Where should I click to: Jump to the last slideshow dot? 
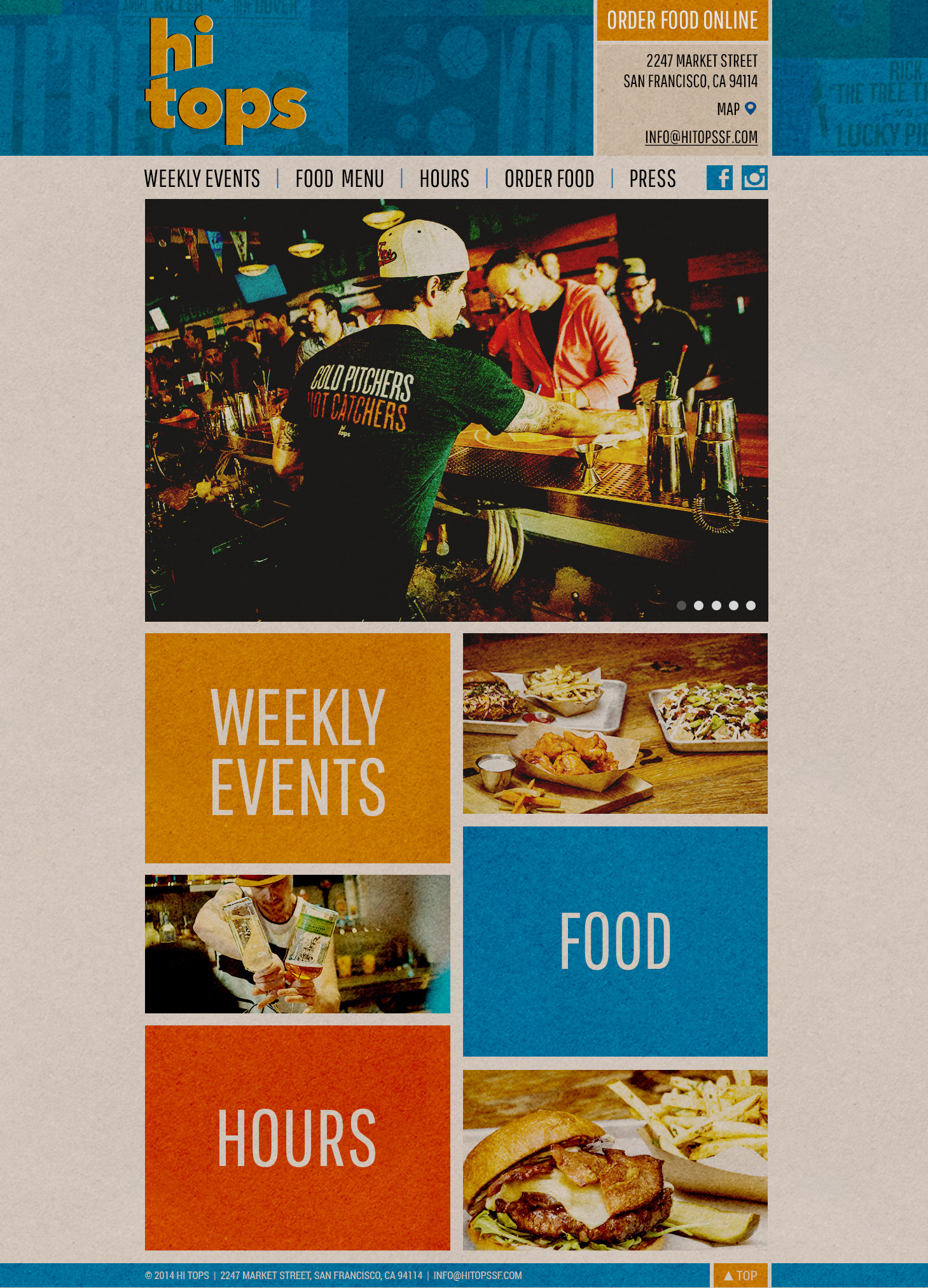751,605
